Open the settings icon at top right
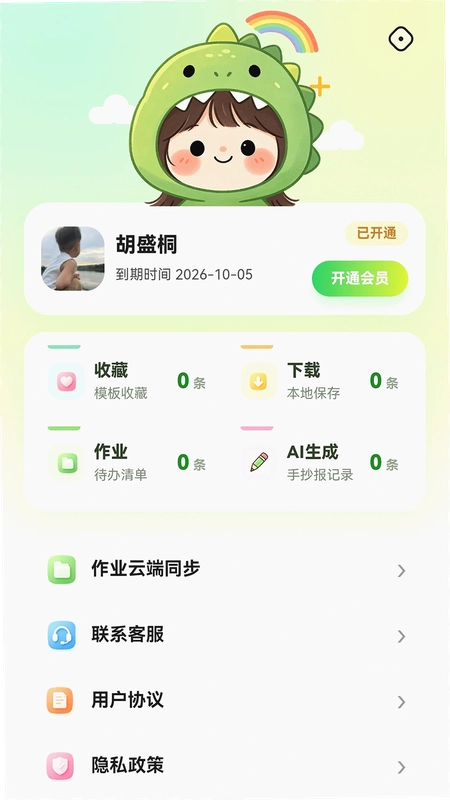 point(401,39)
